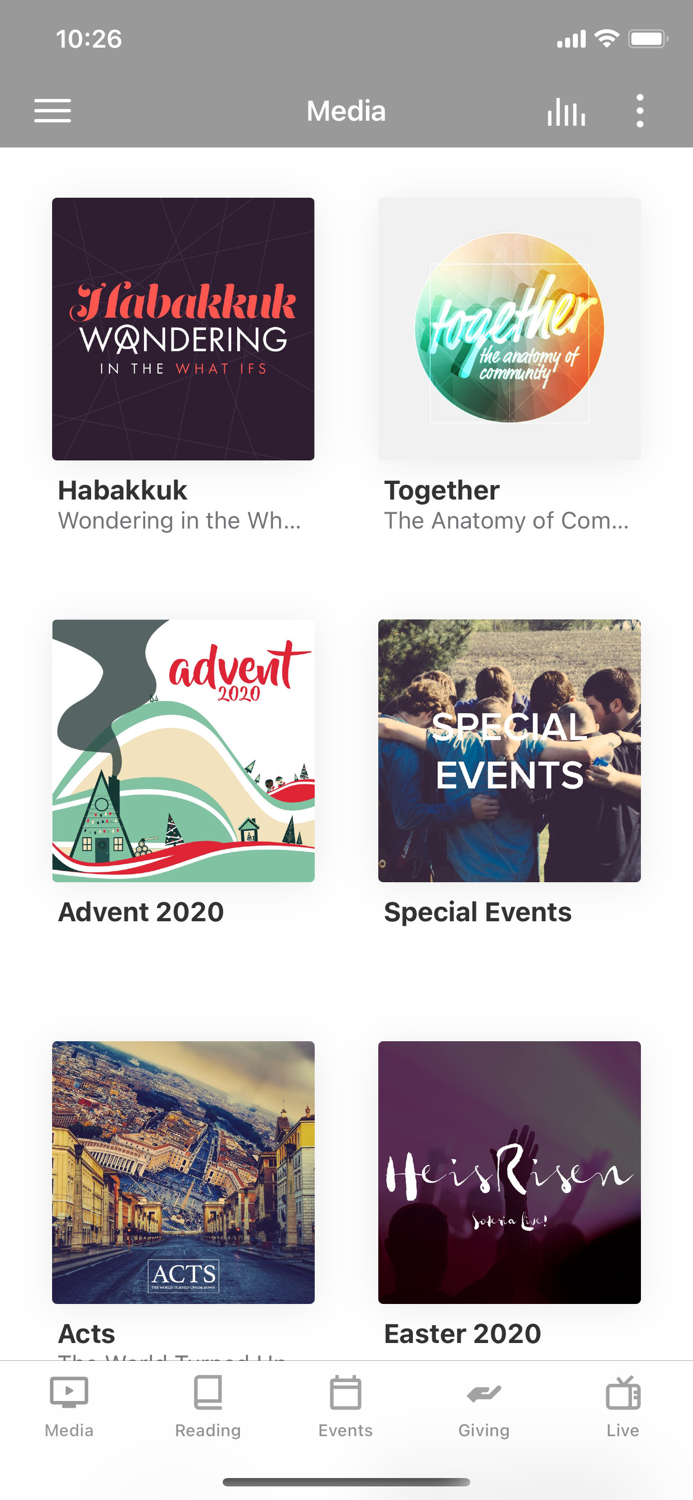Screen dimensions: 693x1500
Task: Select the Special Events collection
Action: pos(509,751)
